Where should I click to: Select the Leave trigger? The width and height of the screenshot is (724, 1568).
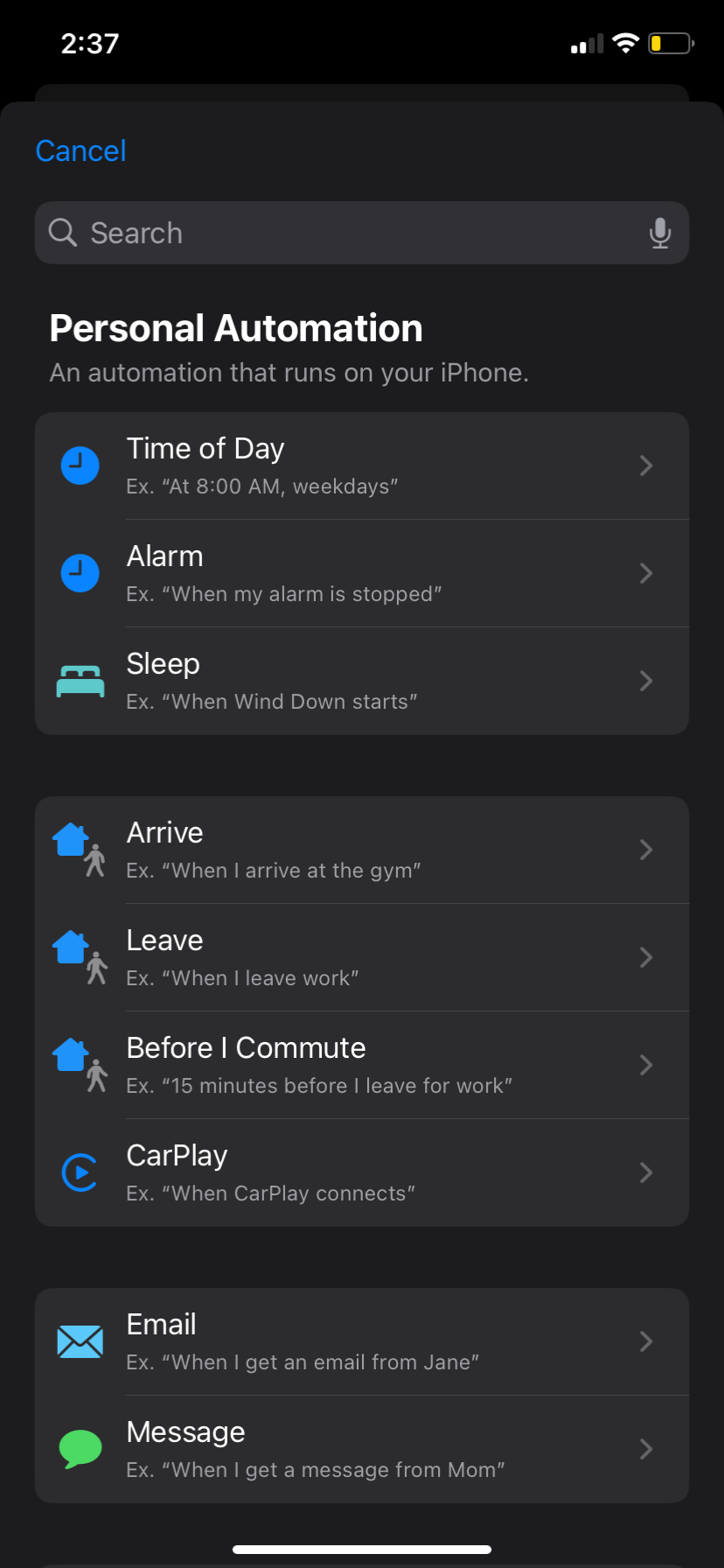click(362, 957)
